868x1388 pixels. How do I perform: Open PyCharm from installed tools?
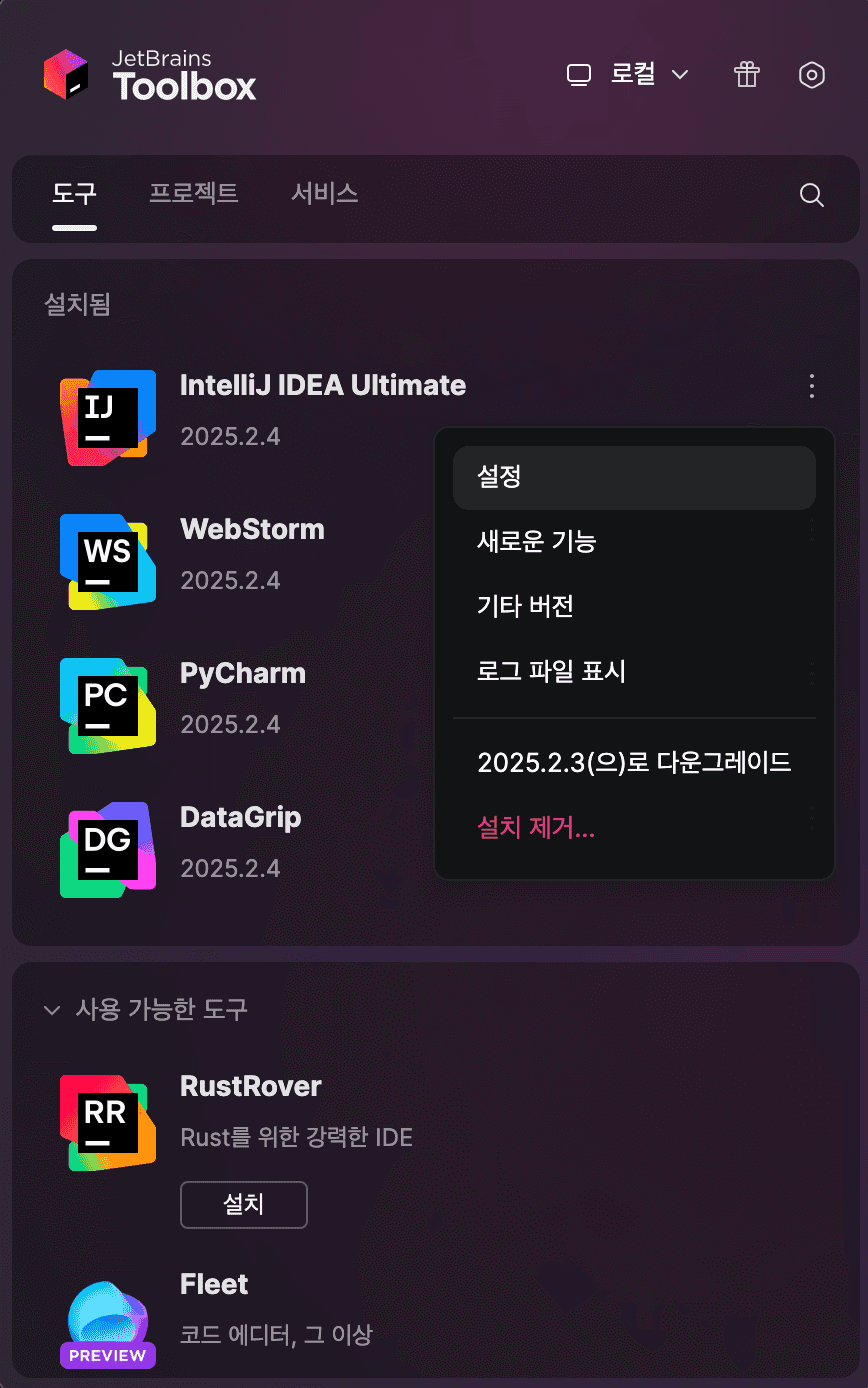242,673
